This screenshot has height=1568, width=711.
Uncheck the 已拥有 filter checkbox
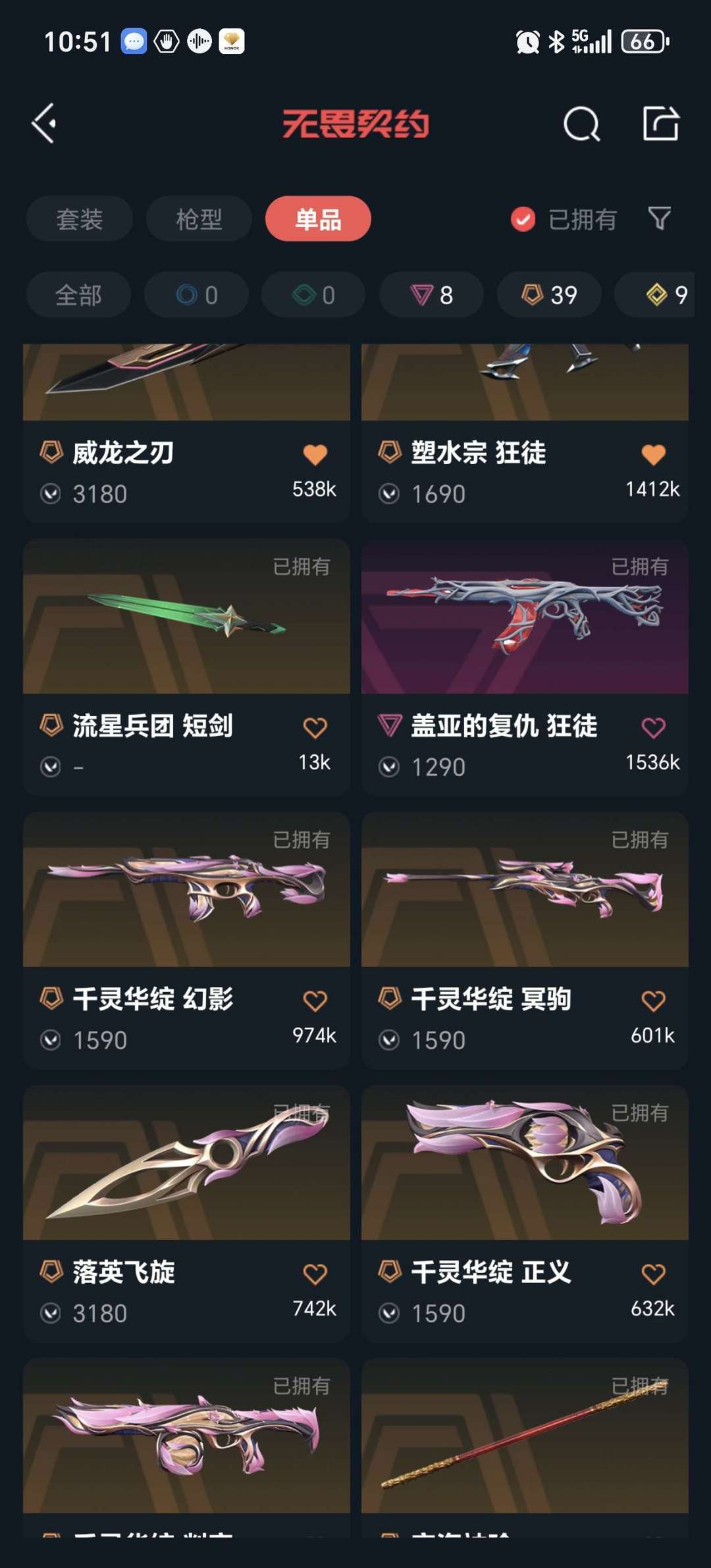click(523, 219)
